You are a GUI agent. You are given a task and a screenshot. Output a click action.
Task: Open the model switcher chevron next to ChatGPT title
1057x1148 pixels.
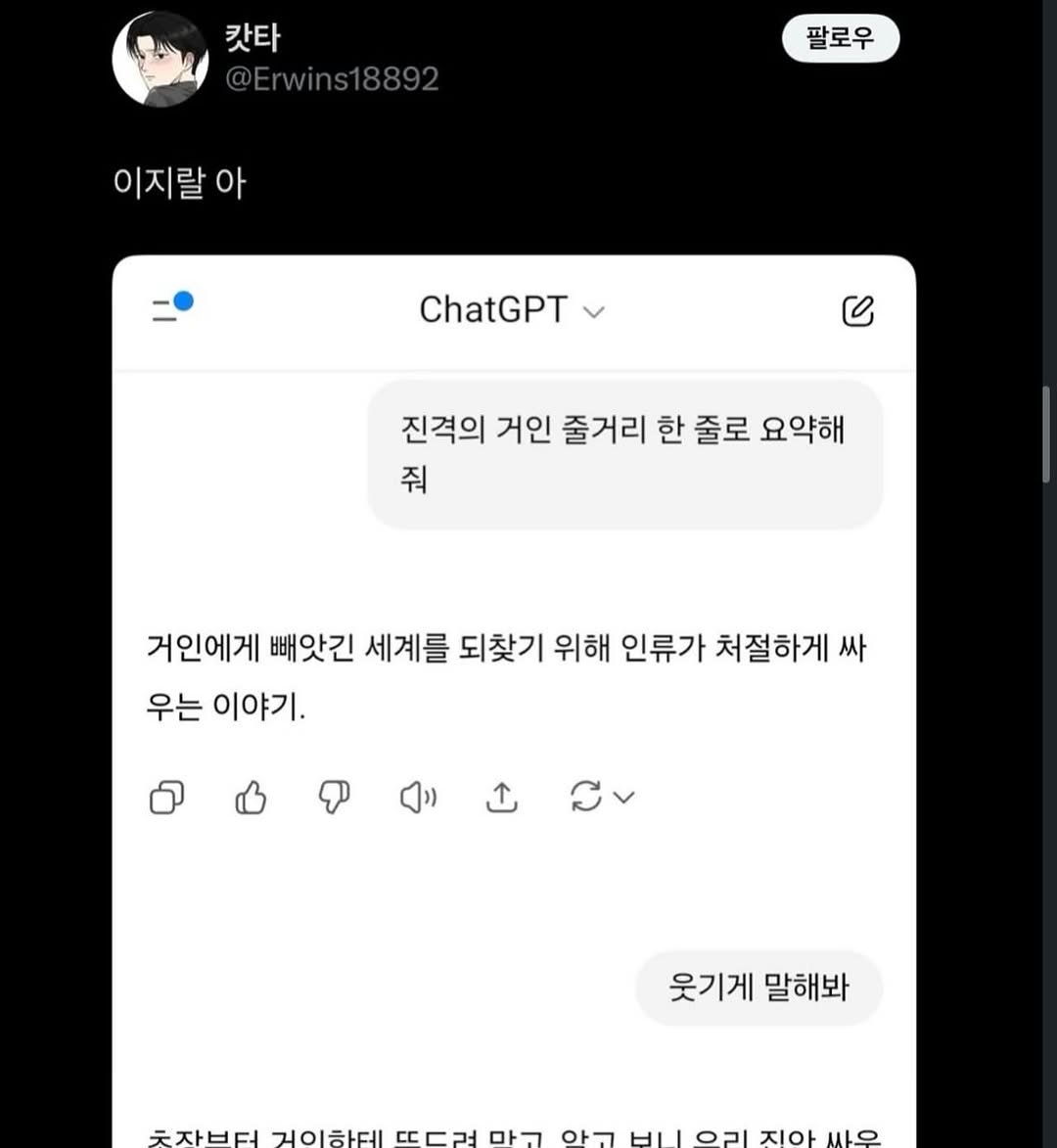click(596, 312)
